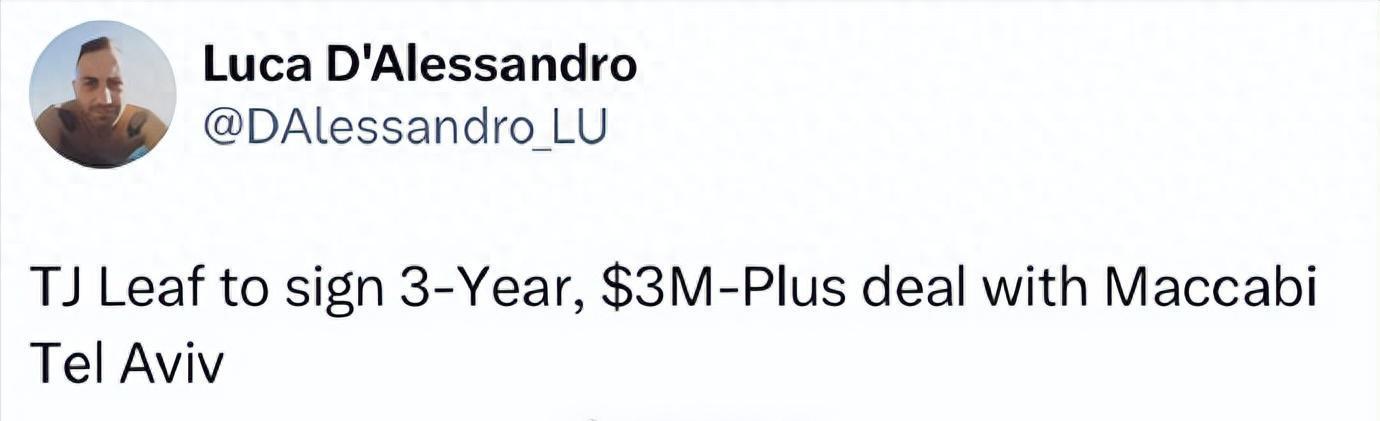Open Luca D'Alessandro's profile picture
Image resolution: width=1380 pixels, height=421 pixels.
[103, 94]
